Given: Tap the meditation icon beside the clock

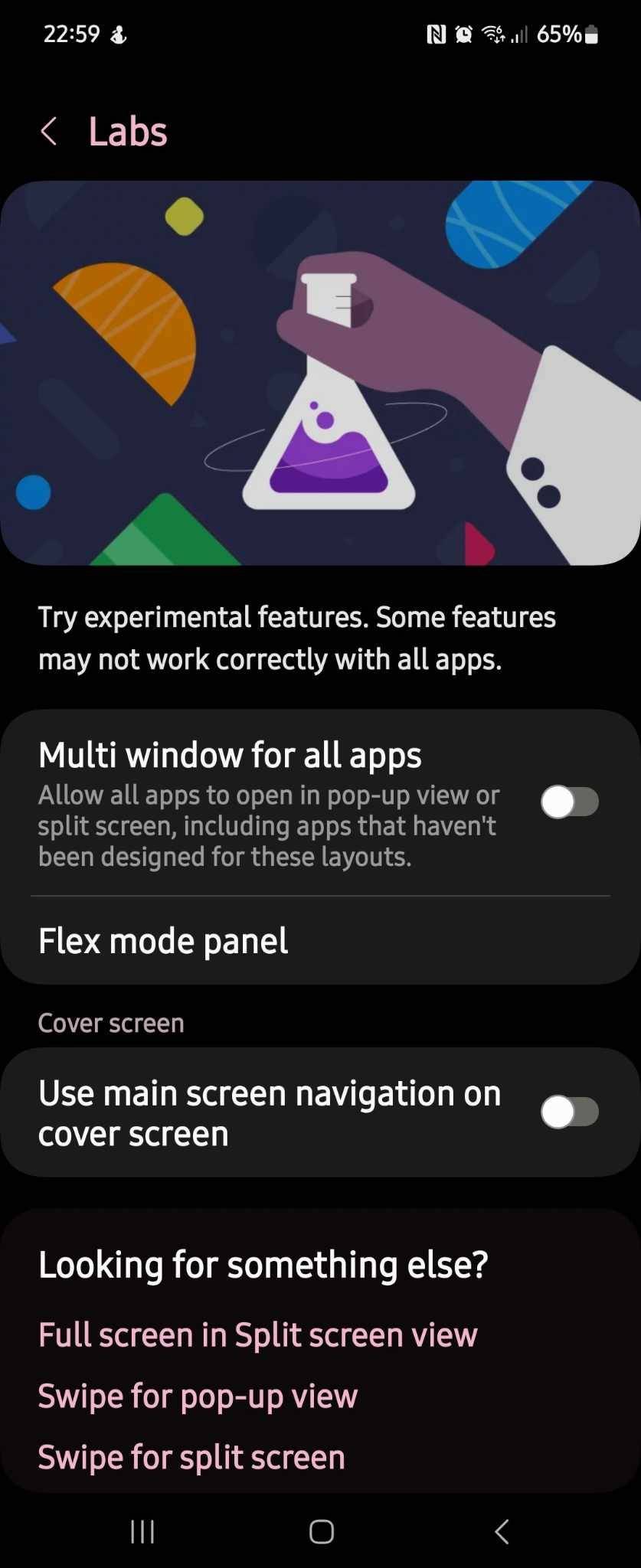Looking at the screenshot, I should coord(119,34).
